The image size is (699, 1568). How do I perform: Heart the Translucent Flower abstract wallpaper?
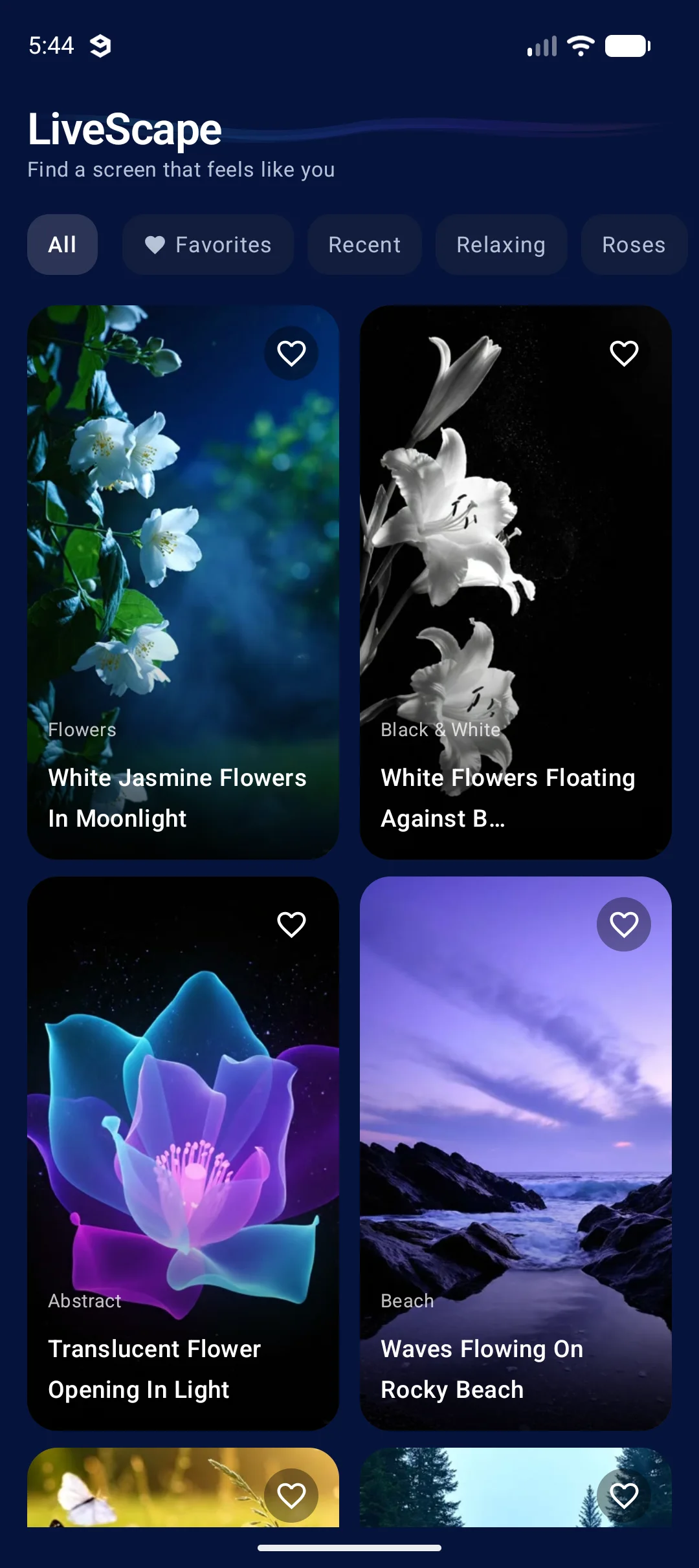click(291, 924)
